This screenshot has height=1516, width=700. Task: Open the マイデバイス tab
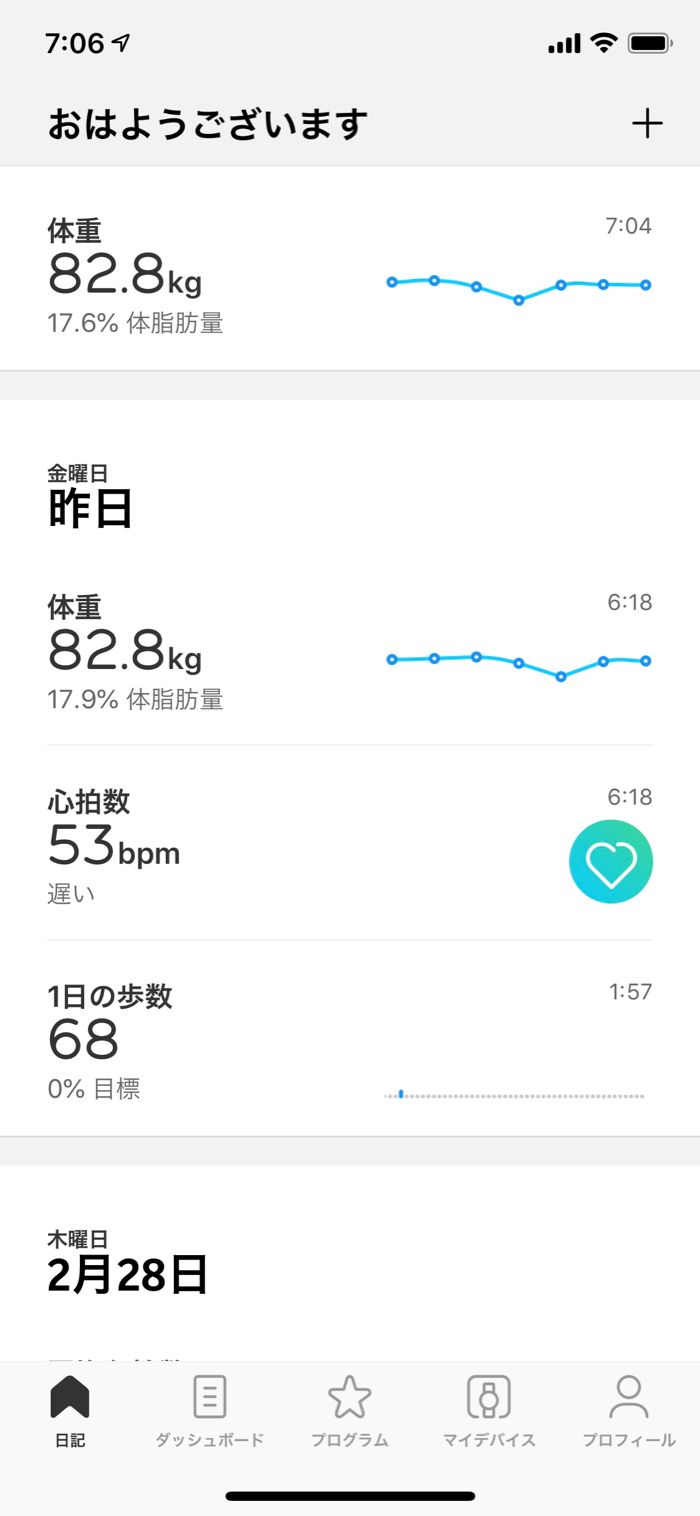click(x=489, y=1412)
